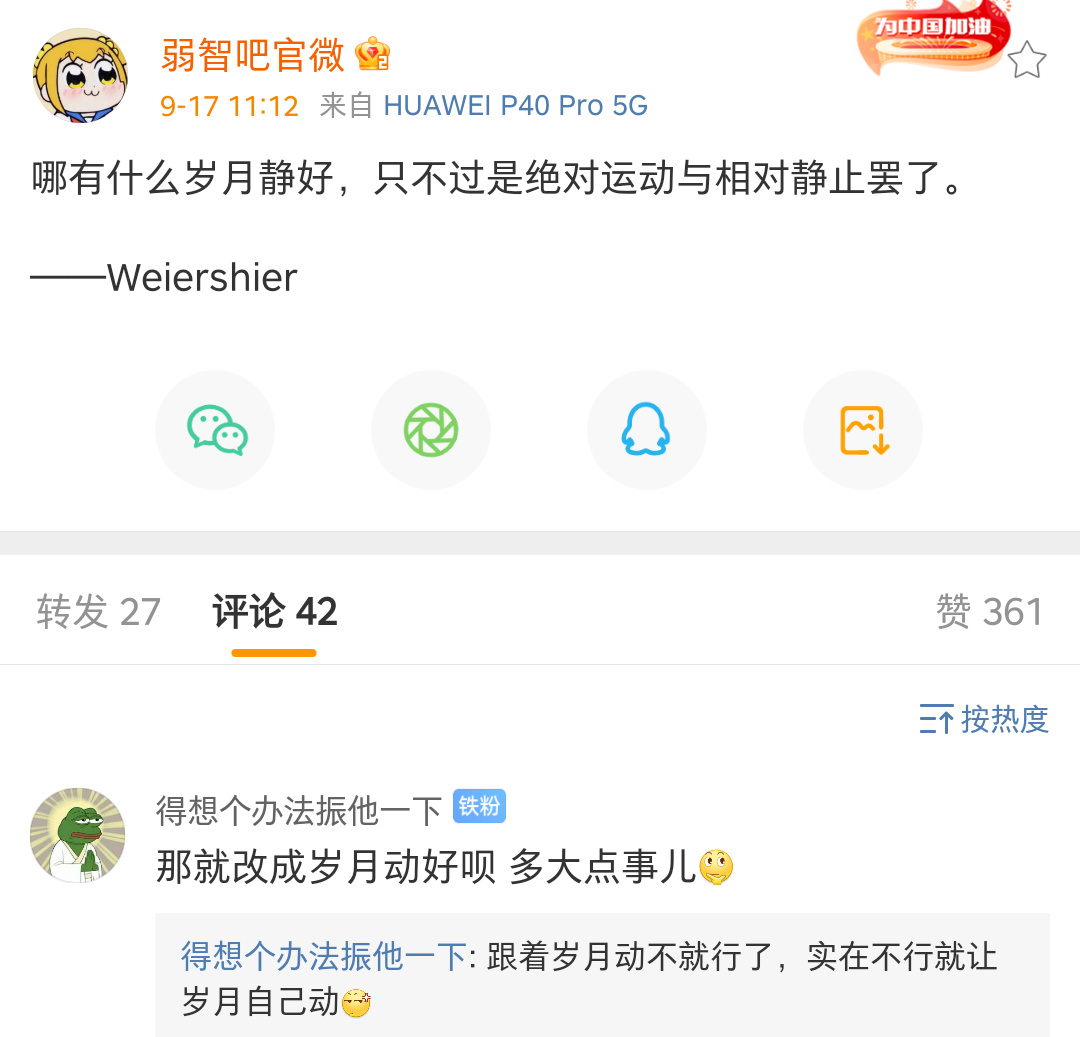This screenshot has height=1037, width=1080.
Task: Switch to the 转发 27 tab
Action: [98, 612]
